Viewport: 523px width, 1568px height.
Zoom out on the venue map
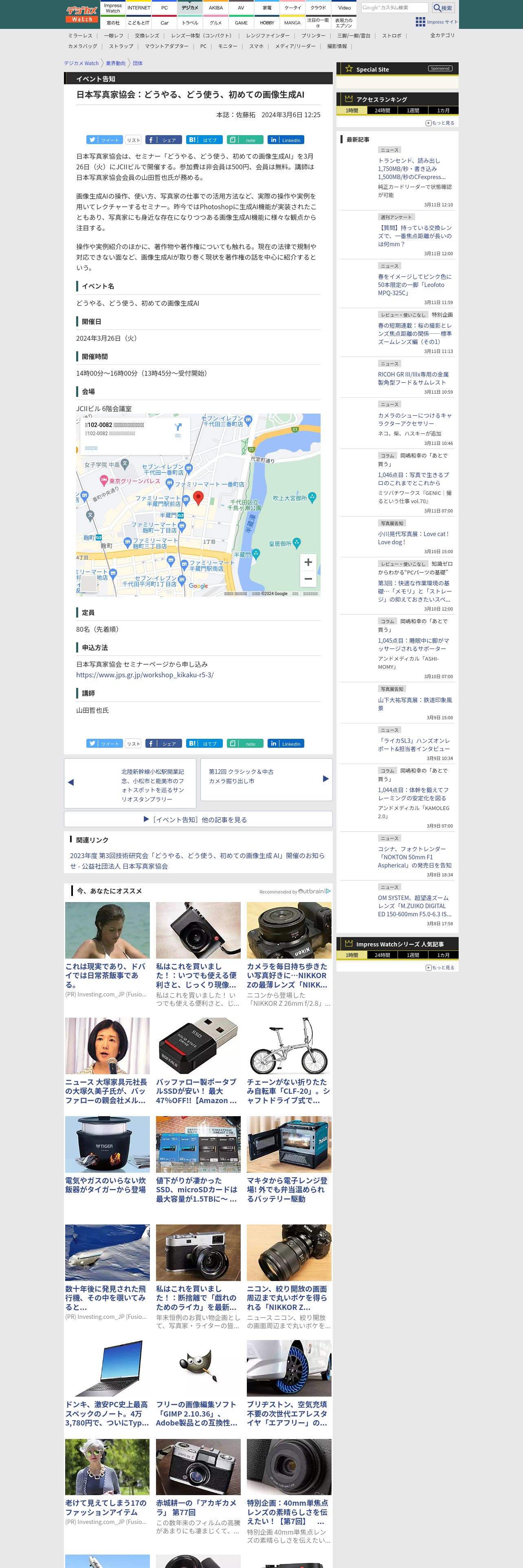[x=308, y=579]
